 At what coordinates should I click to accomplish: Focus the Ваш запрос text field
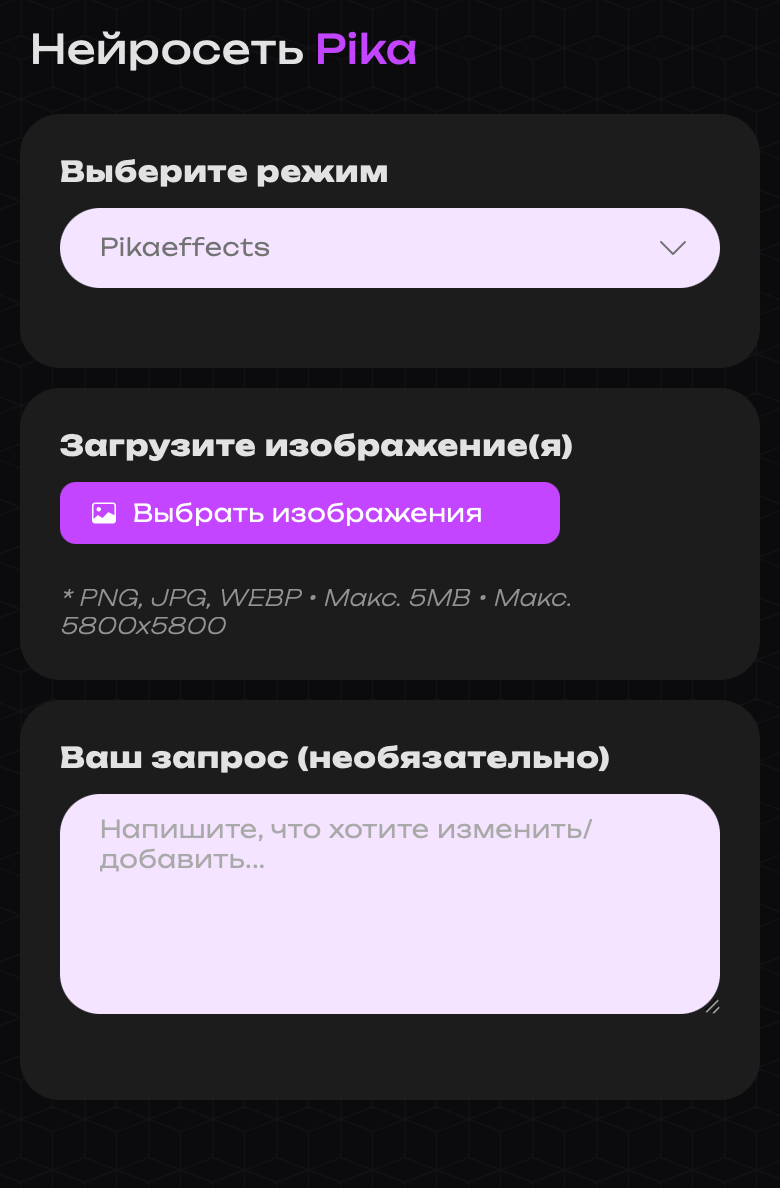pos(390,903)
